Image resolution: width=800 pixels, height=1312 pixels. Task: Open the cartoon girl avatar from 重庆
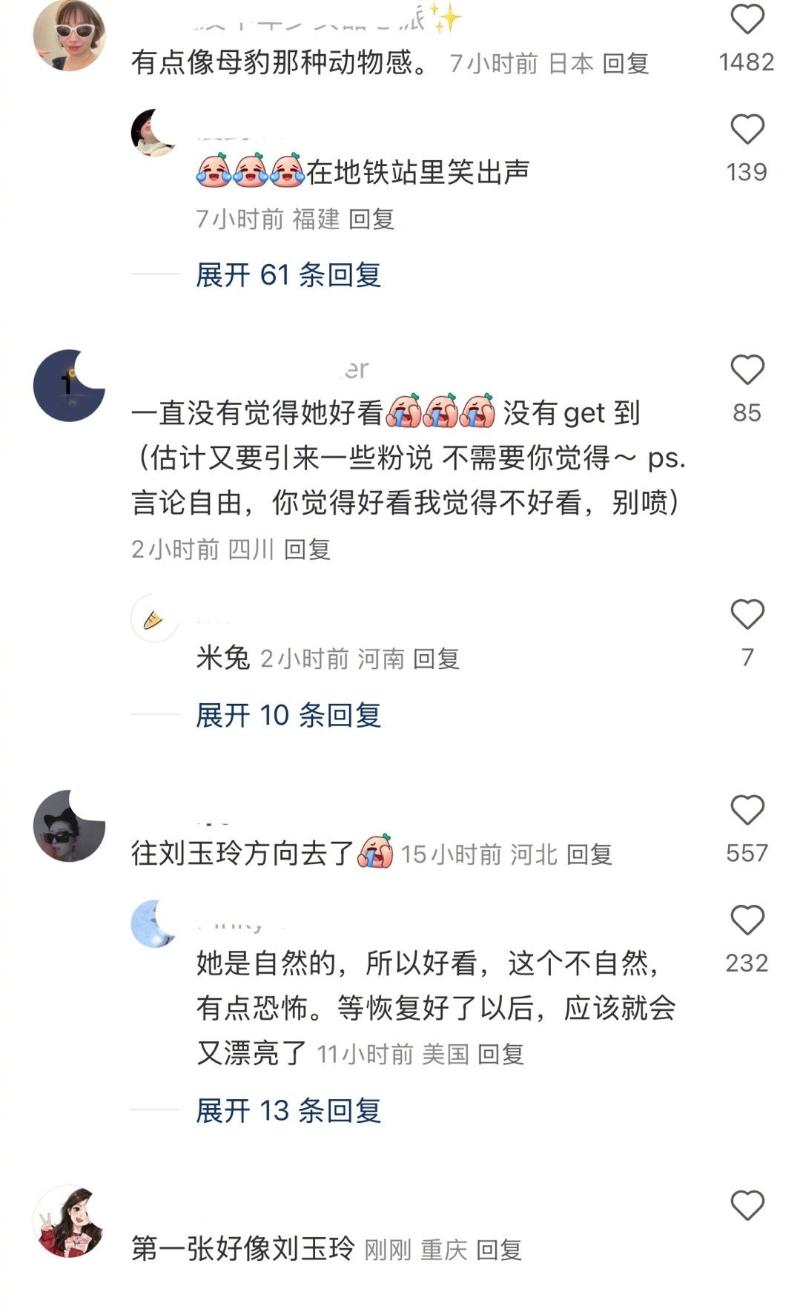69,1222
